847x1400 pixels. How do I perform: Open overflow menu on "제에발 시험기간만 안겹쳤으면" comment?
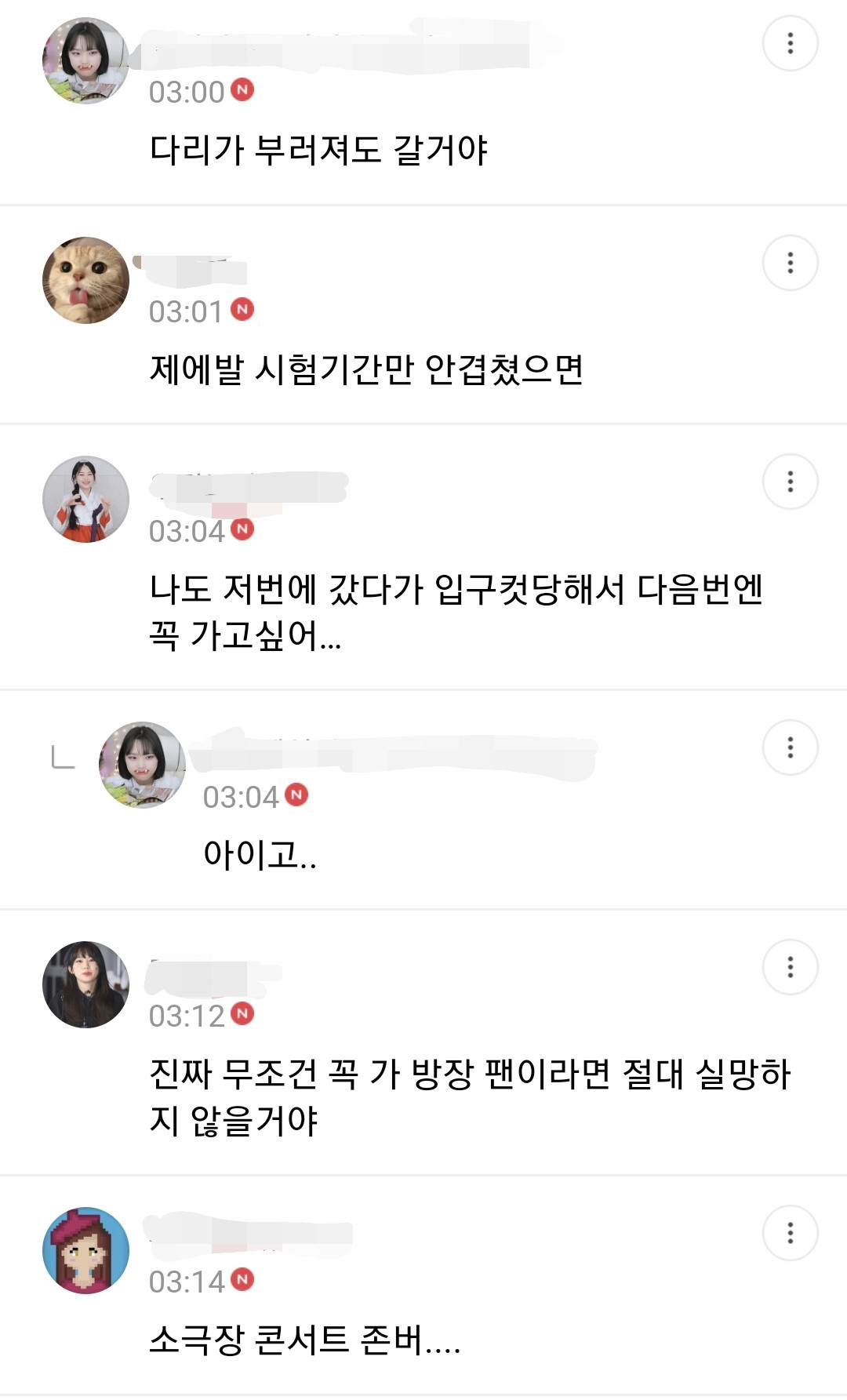coord(790,263)
